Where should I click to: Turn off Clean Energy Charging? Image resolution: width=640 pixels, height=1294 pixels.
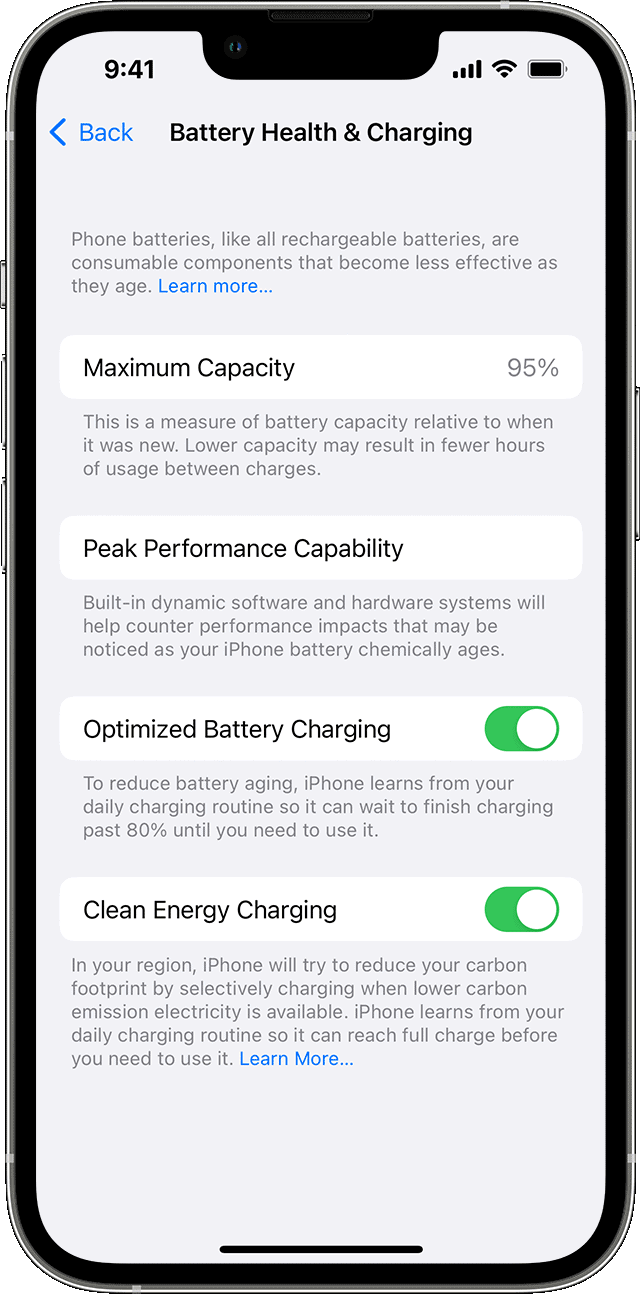[x=521, y=910]
